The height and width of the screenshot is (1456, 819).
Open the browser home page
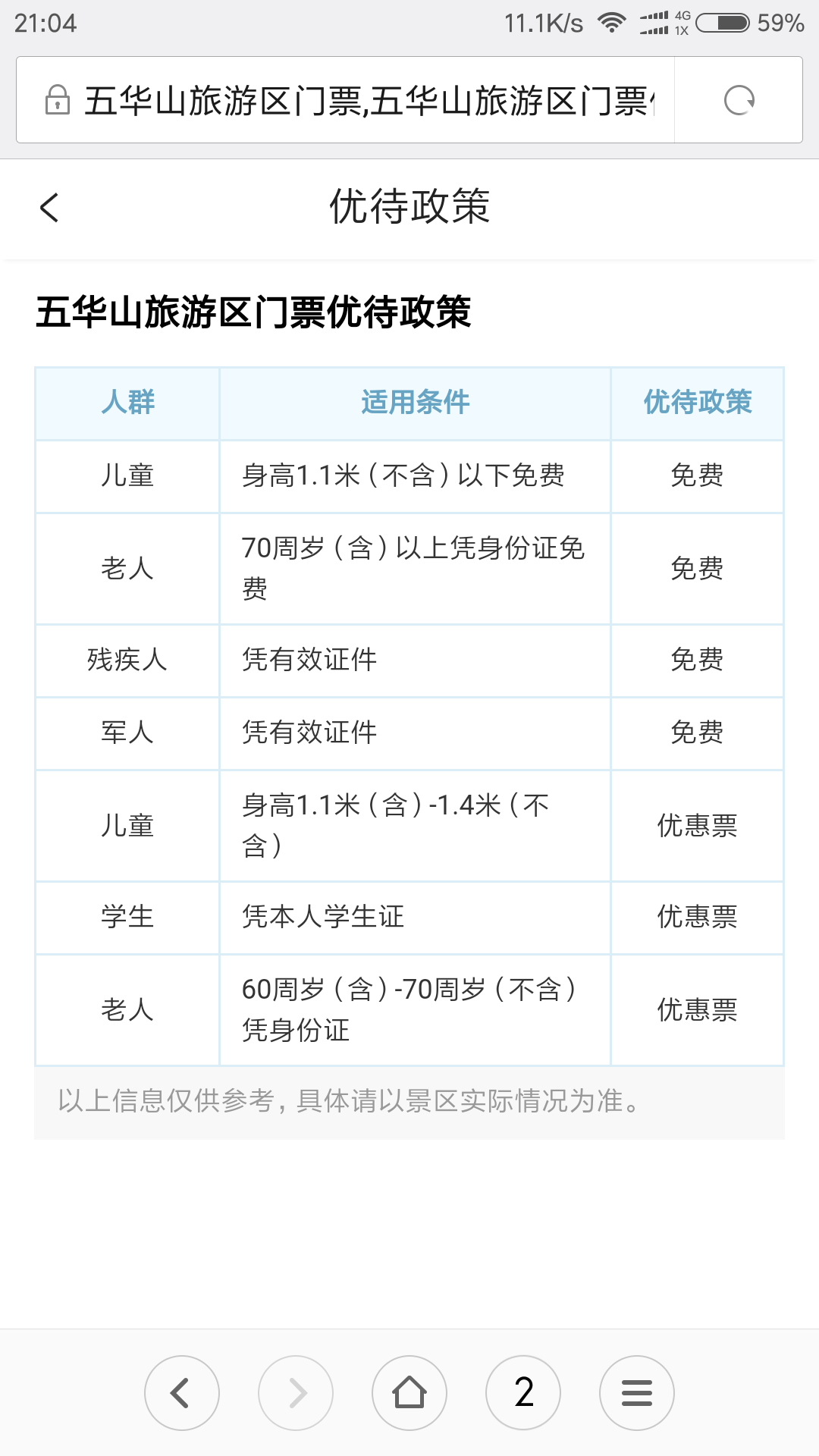[409, 1393]
